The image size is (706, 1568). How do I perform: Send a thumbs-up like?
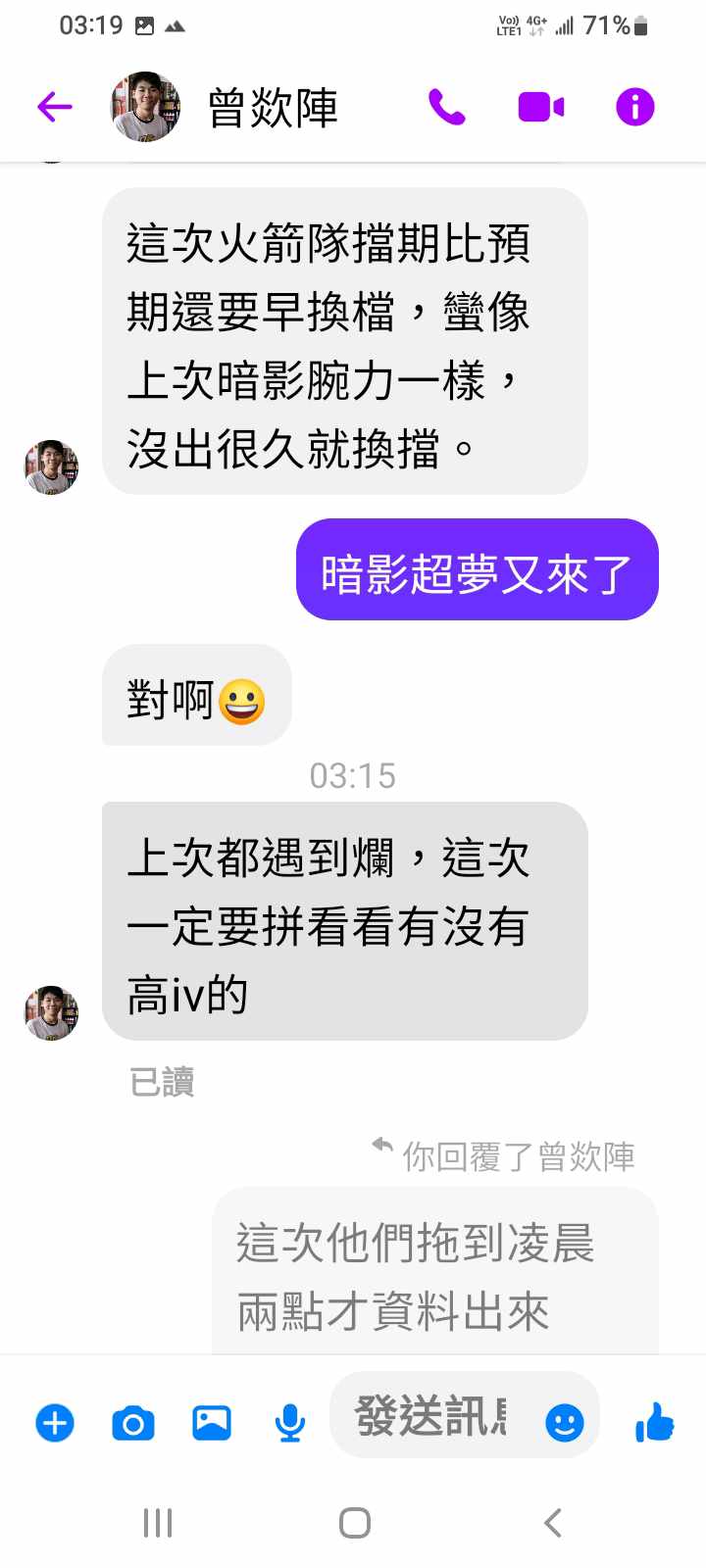655,1422
